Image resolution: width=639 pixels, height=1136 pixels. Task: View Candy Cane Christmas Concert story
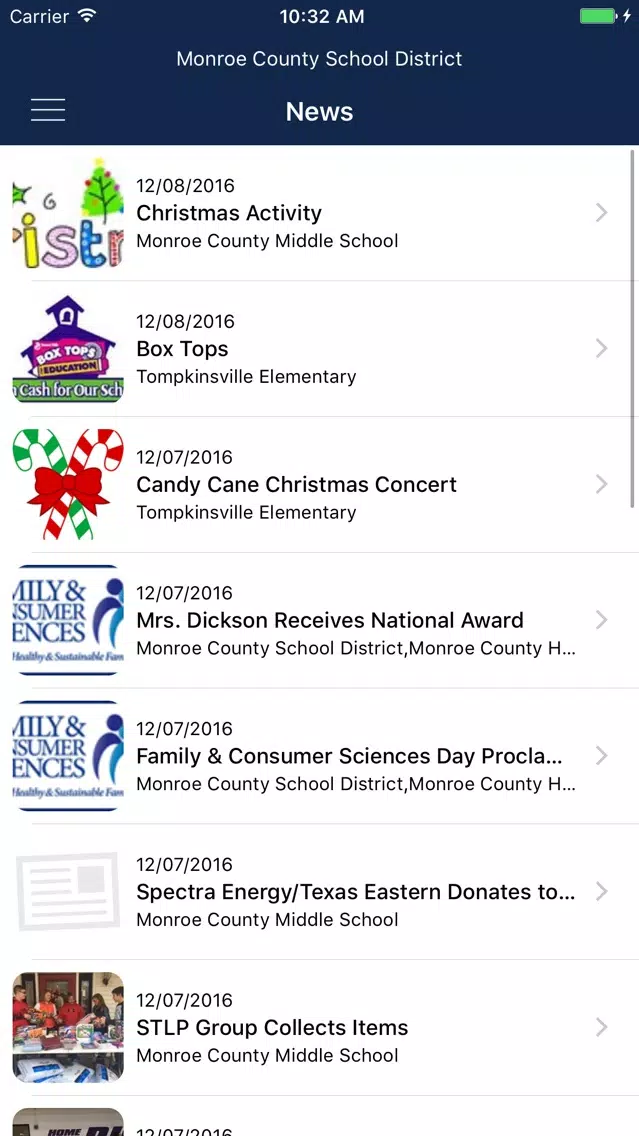(x=320, y=484)
